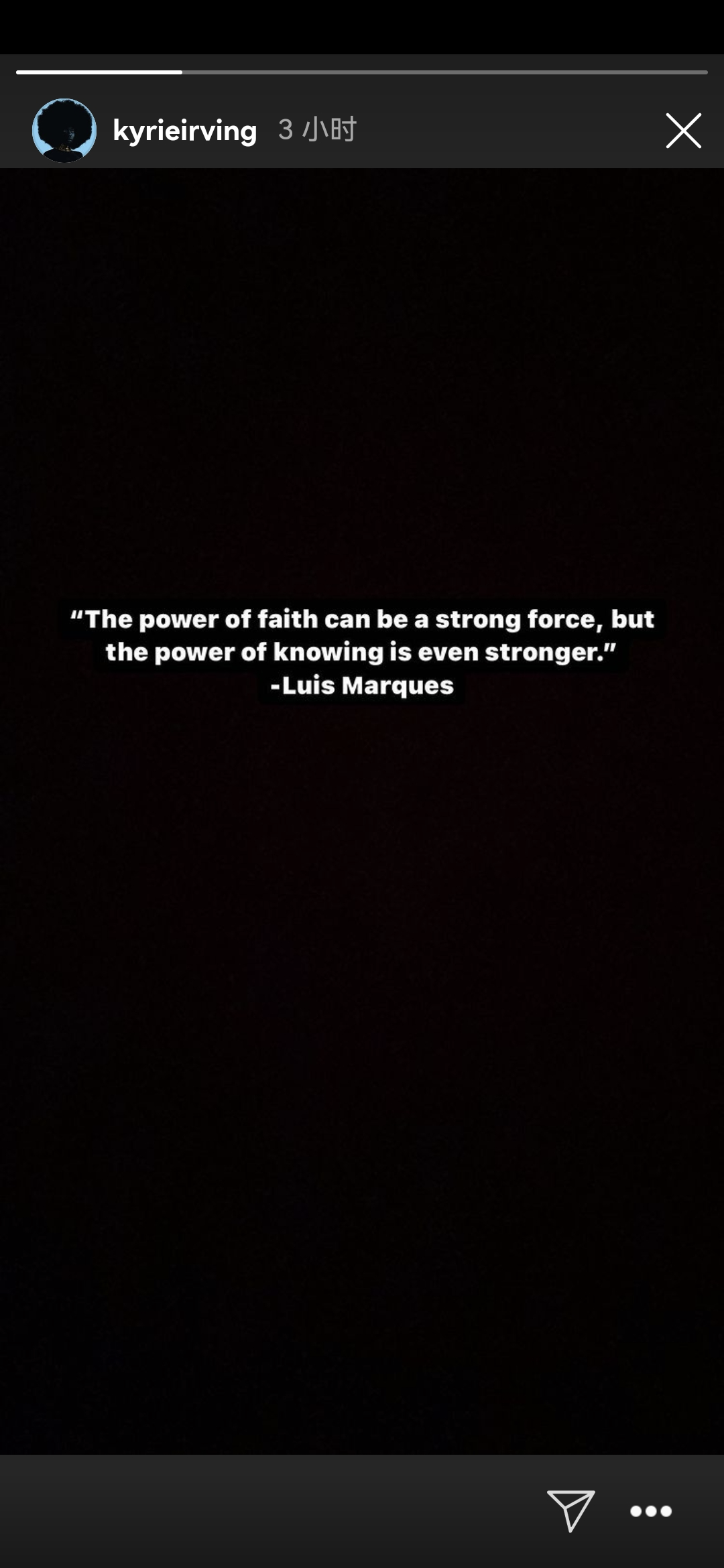Image resolution: width=724 pixels, height=1568 pixels.
Task: Open the three-dot more options menu
Action: coord(650,1511)
